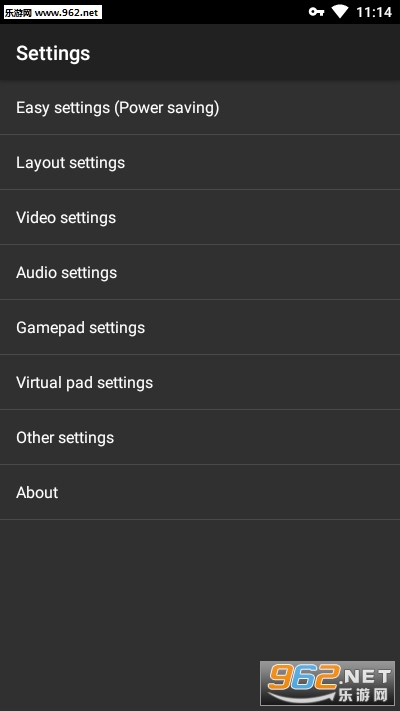Open Other settings
This screenshot has height=711, width=400.
point(200,437)
